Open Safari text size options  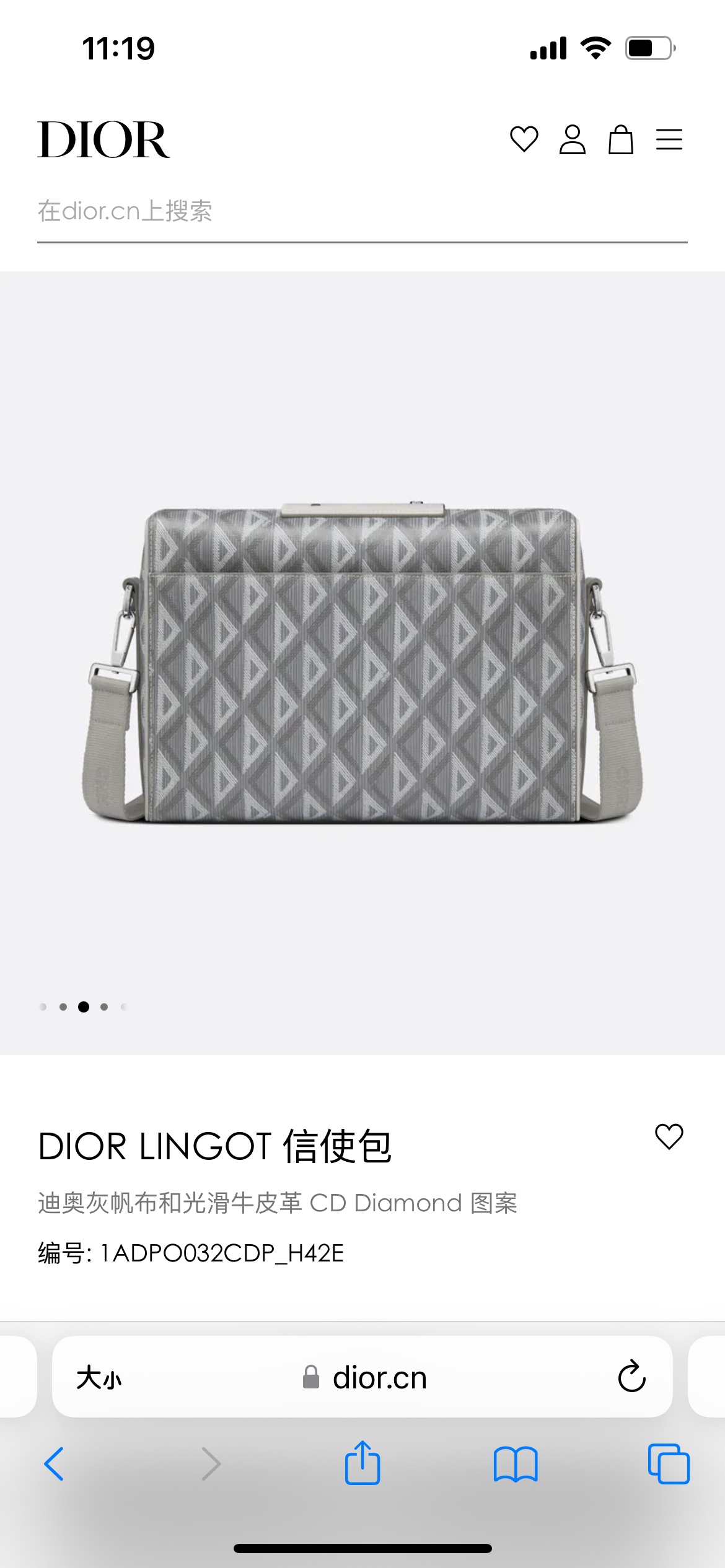(99, 1379)
